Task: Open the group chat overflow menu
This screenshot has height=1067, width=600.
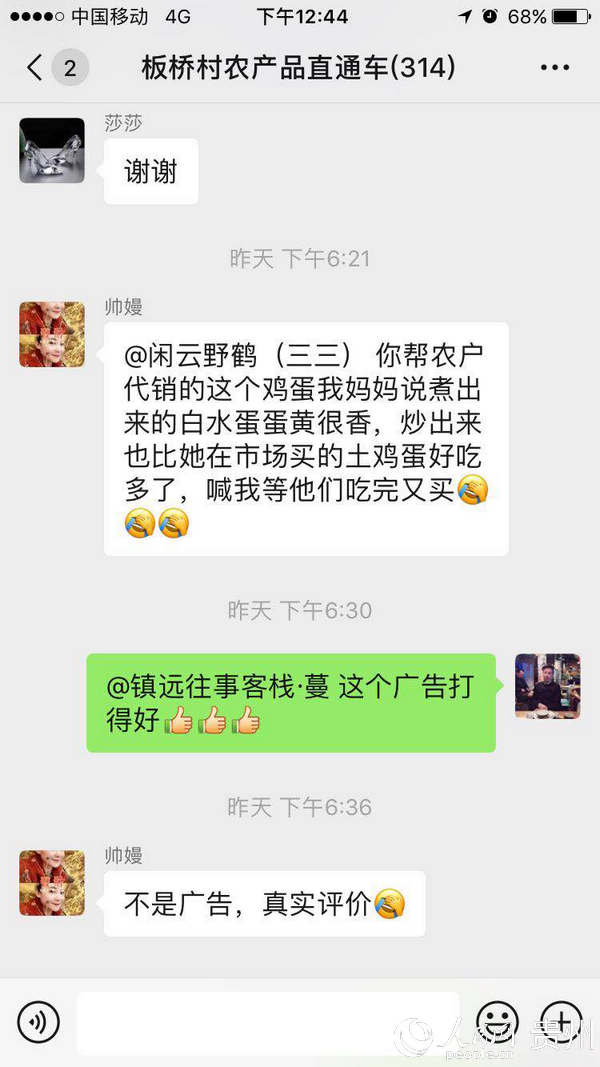Action: pyautogui.click(x=554, y=68)
